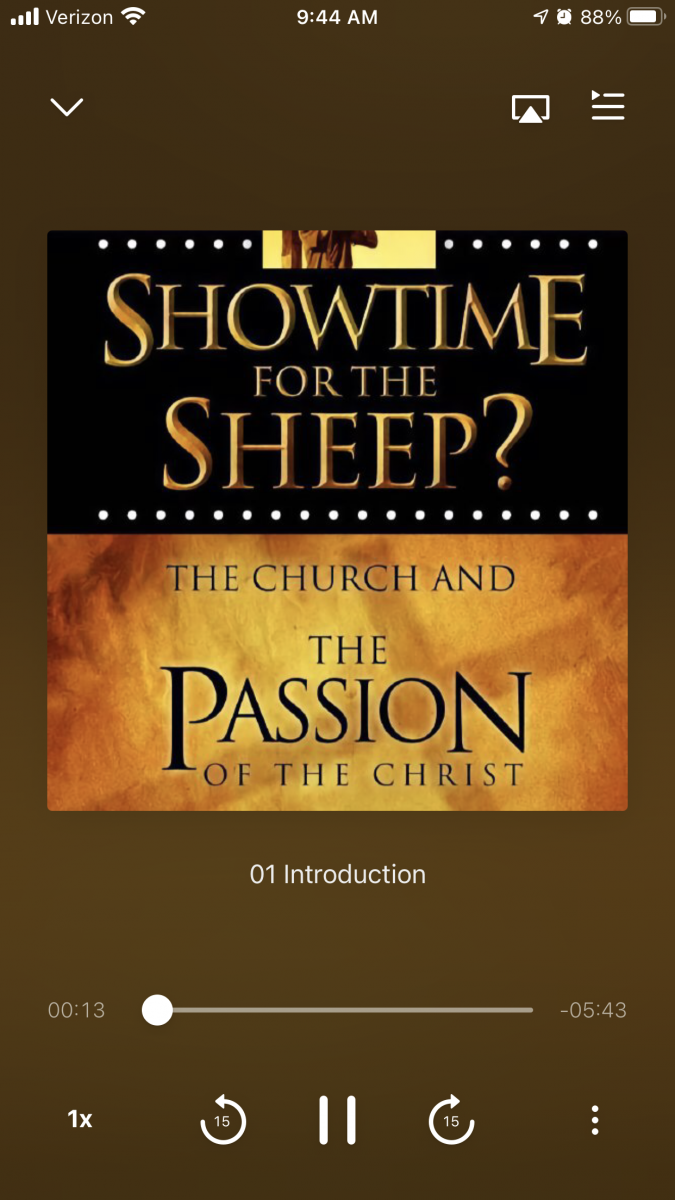The image size is (675, 1200).
Task: Open the playback queue list
Action: (607, 106)
